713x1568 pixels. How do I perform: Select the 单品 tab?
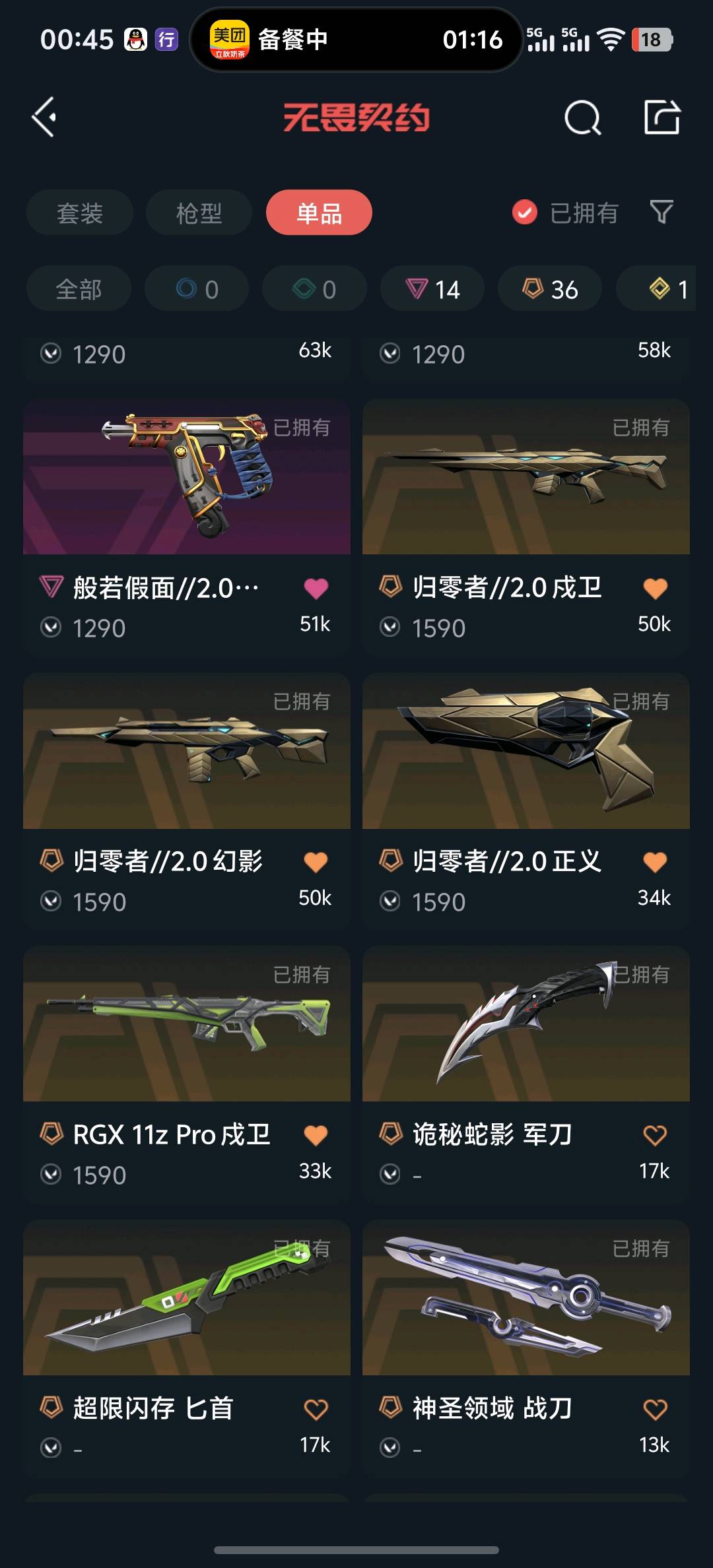click(319, 213)
